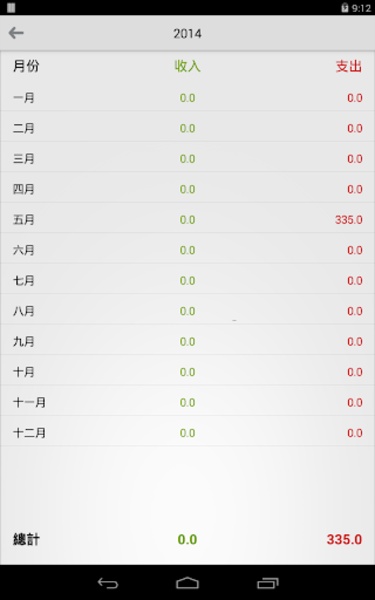Tap the system home button
Screen dimensions: 375x600
188,583
